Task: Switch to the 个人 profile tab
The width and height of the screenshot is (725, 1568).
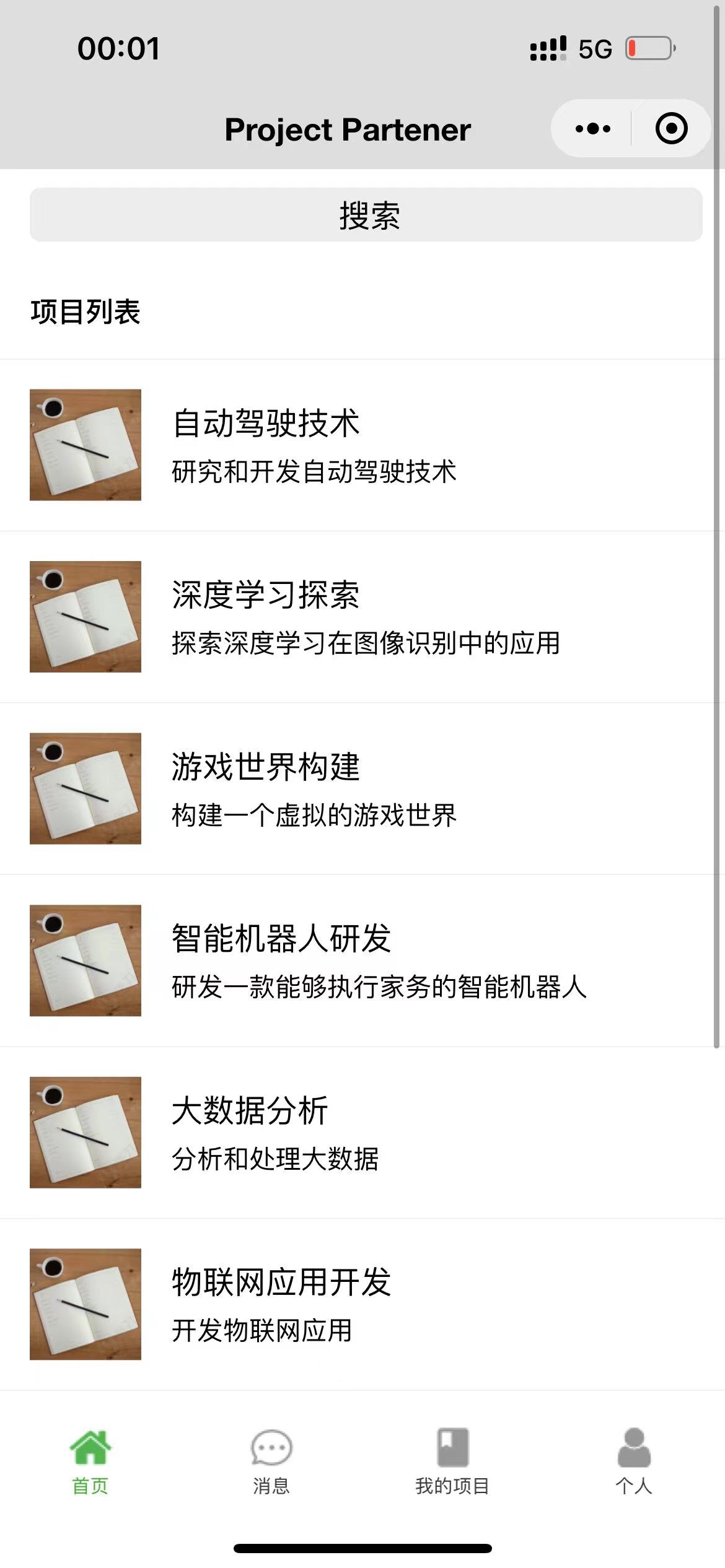Action: click(633, 1461)
